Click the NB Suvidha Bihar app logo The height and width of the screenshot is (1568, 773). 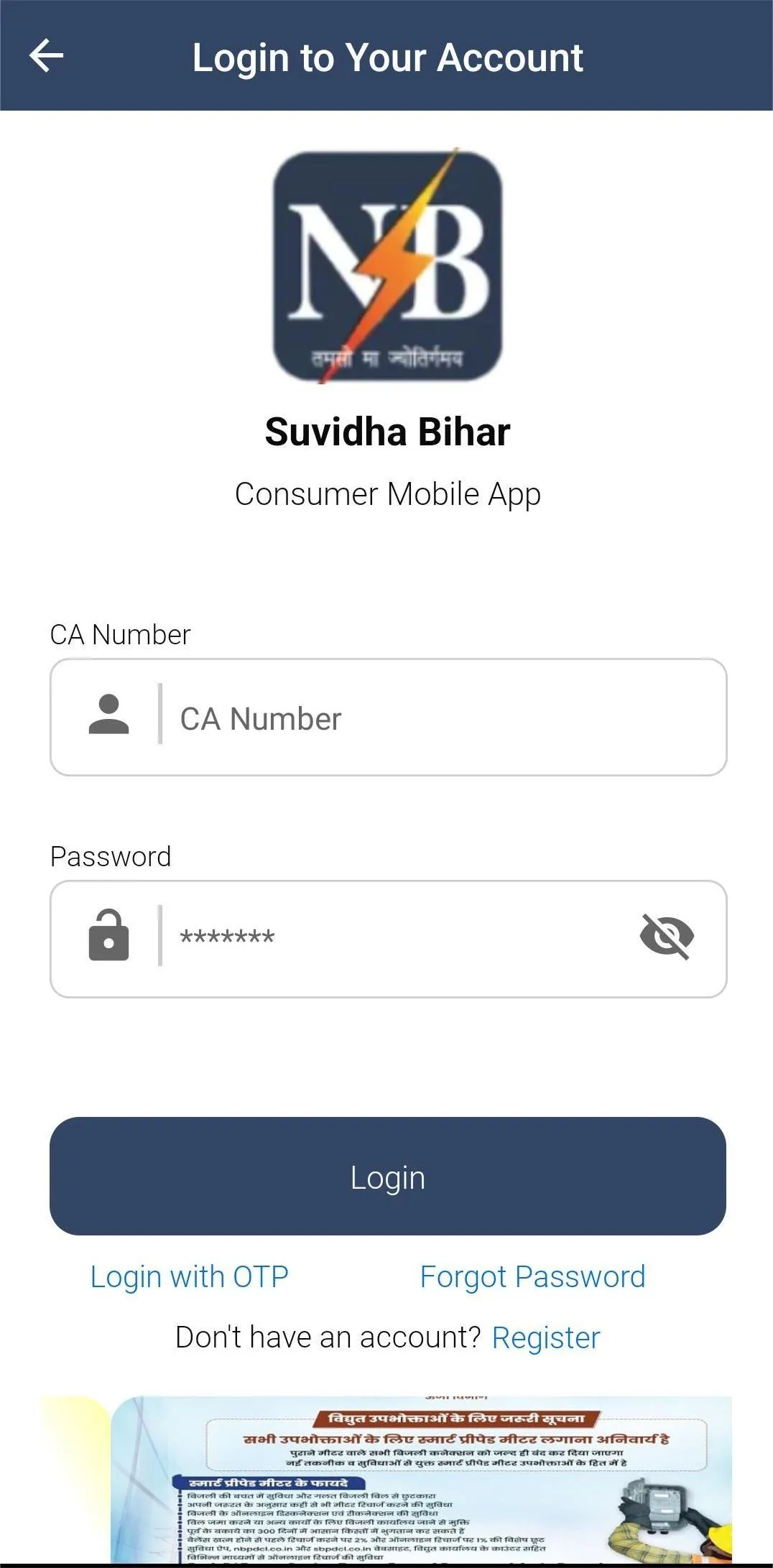click(387, 266)
